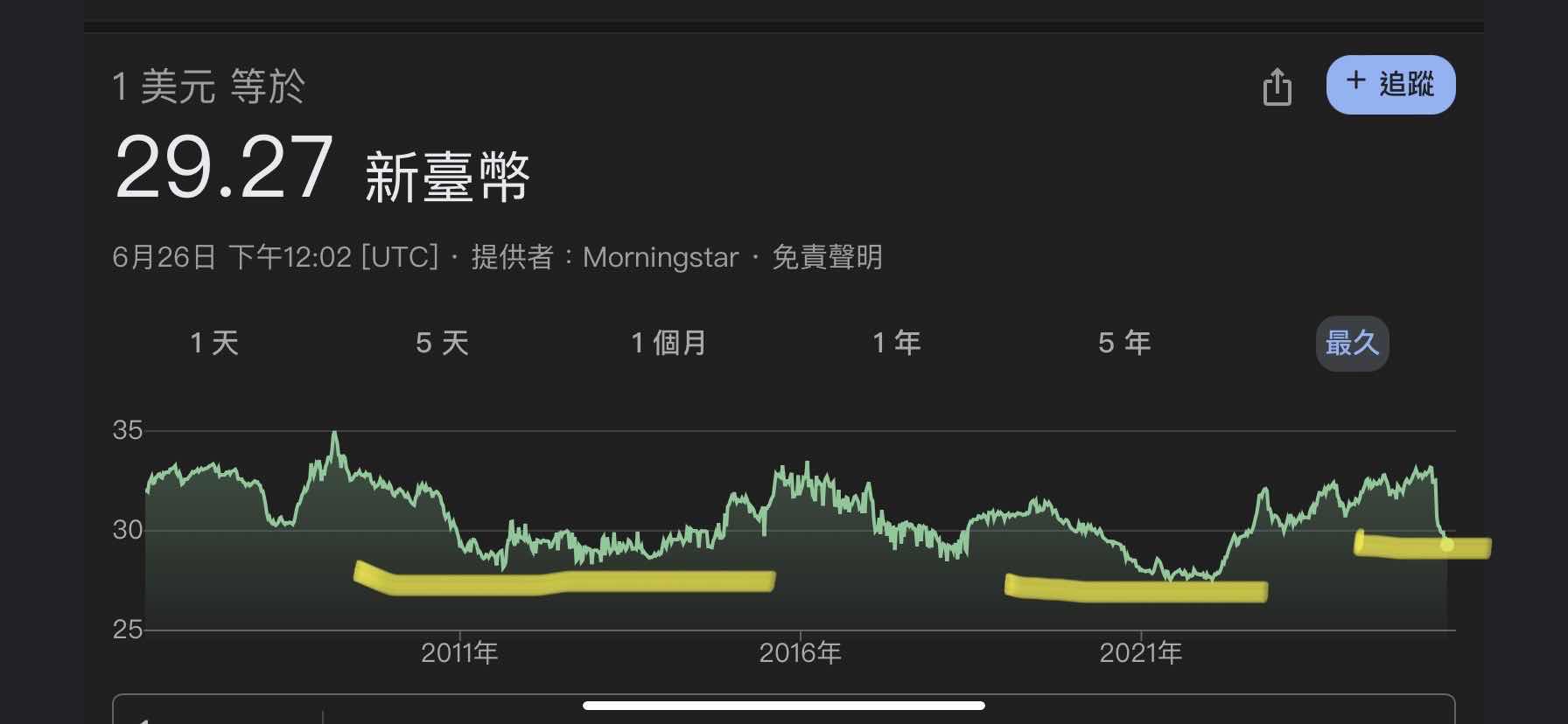
Task: Choose the 最久 maximum range
Action: pos(1352,343)
